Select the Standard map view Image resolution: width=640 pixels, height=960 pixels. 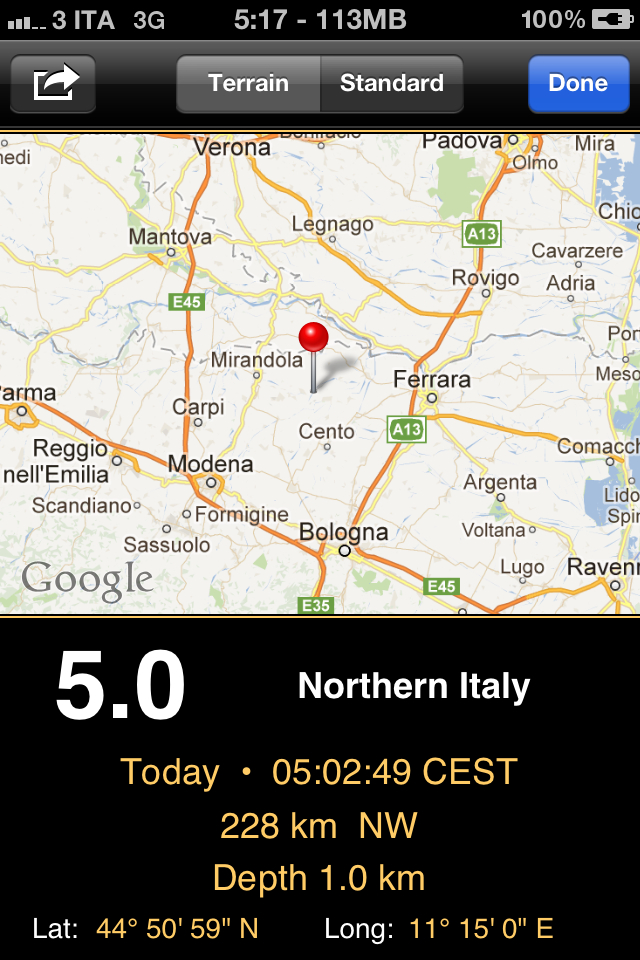(x=391, y=83)
